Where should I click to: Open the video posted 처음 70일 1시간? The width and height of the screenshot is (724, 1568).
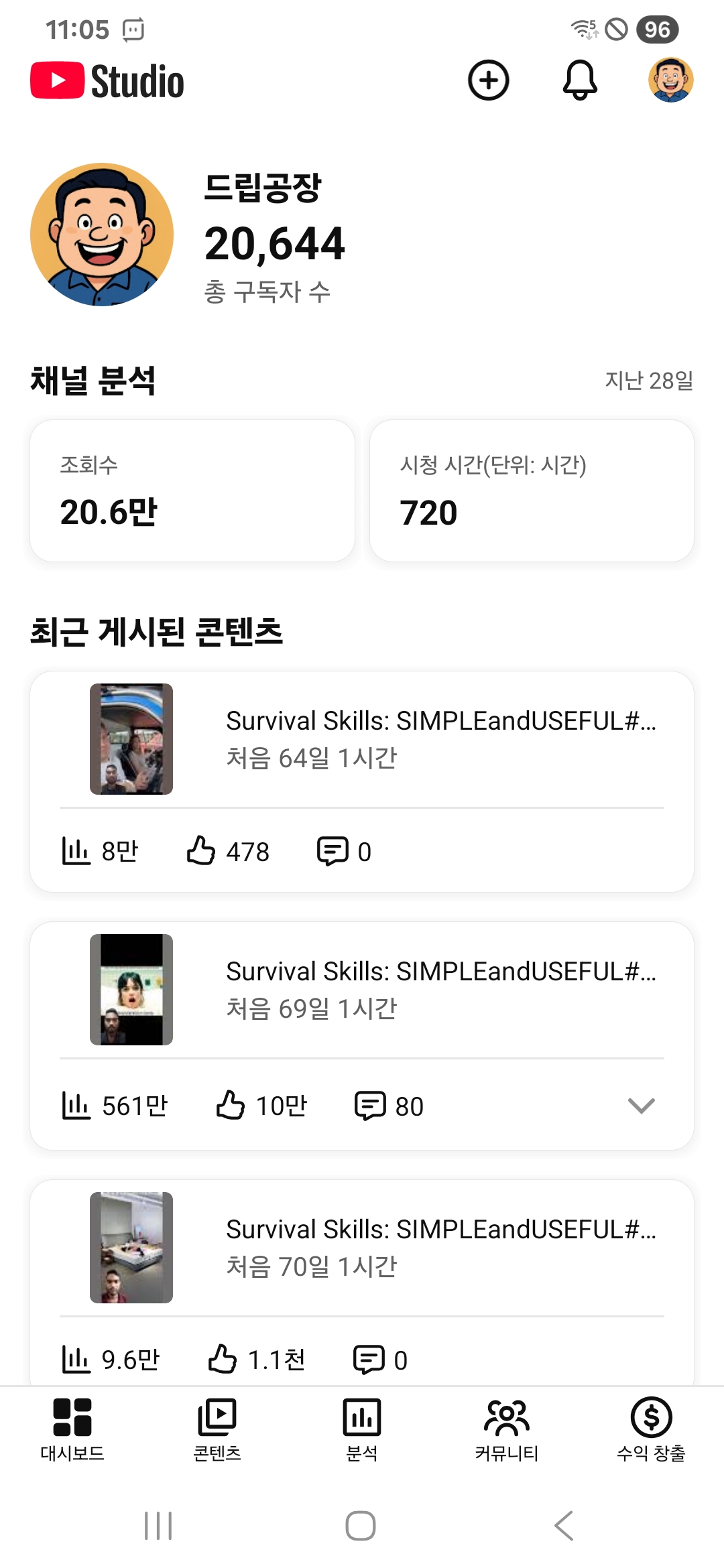point(440,1247)
